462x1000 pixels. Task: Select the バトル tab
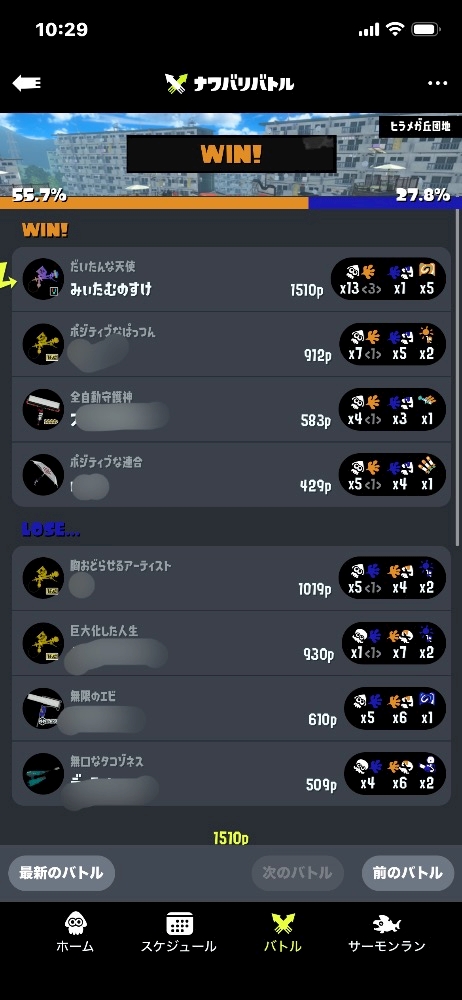pyautogui.click(x=283, y=932)
